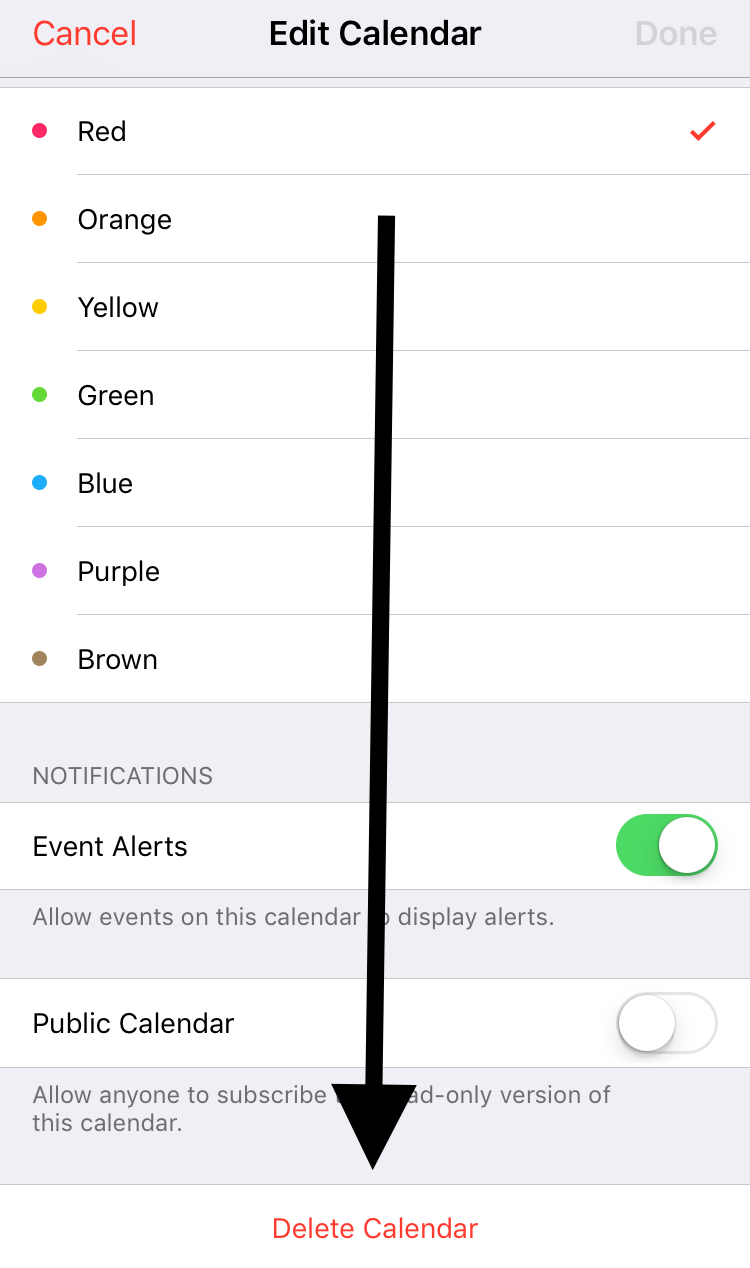This screenshot has height=1268, width=750.
Task: Choose Orange as the calendar color
Action: pos(375,219)
